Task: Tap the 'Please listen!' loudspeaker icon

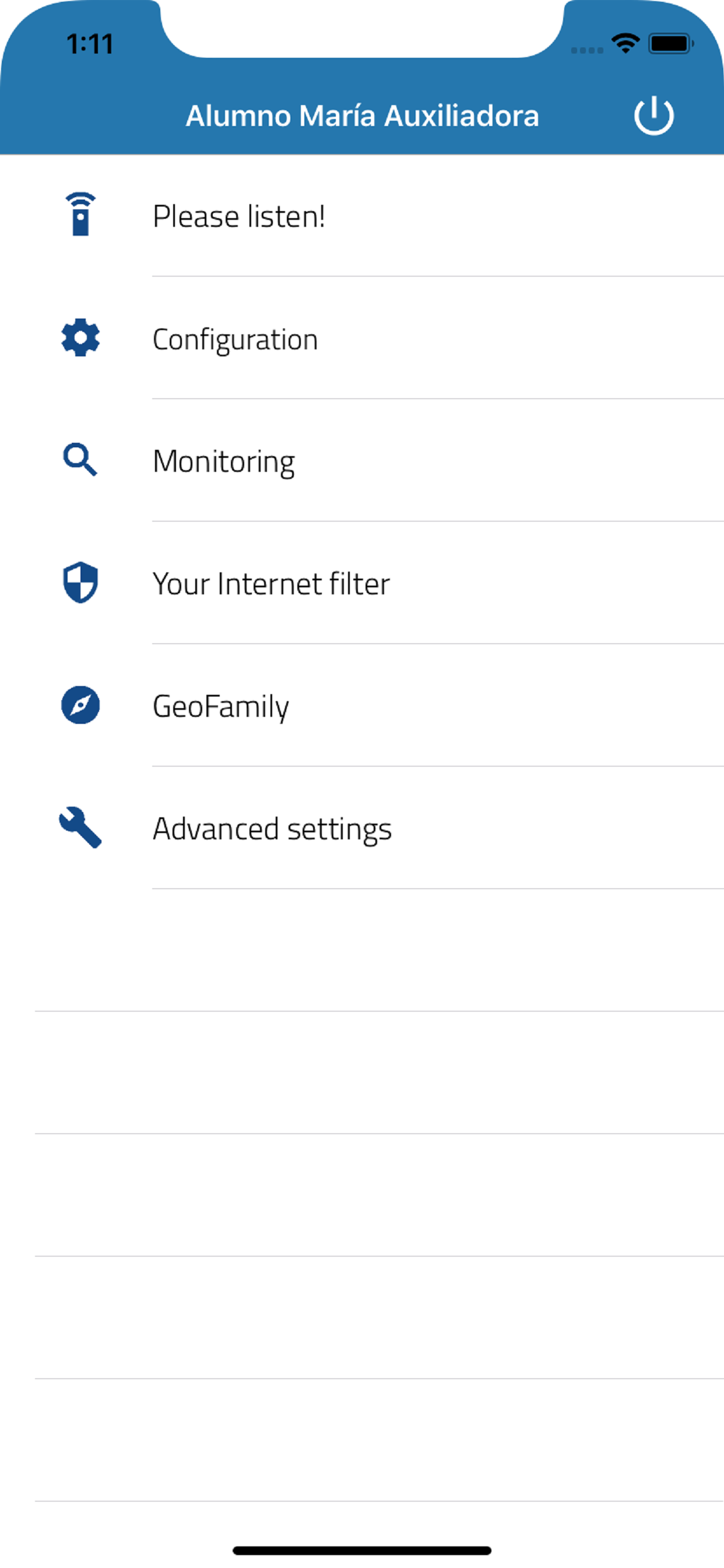Action: click(80, 214)
